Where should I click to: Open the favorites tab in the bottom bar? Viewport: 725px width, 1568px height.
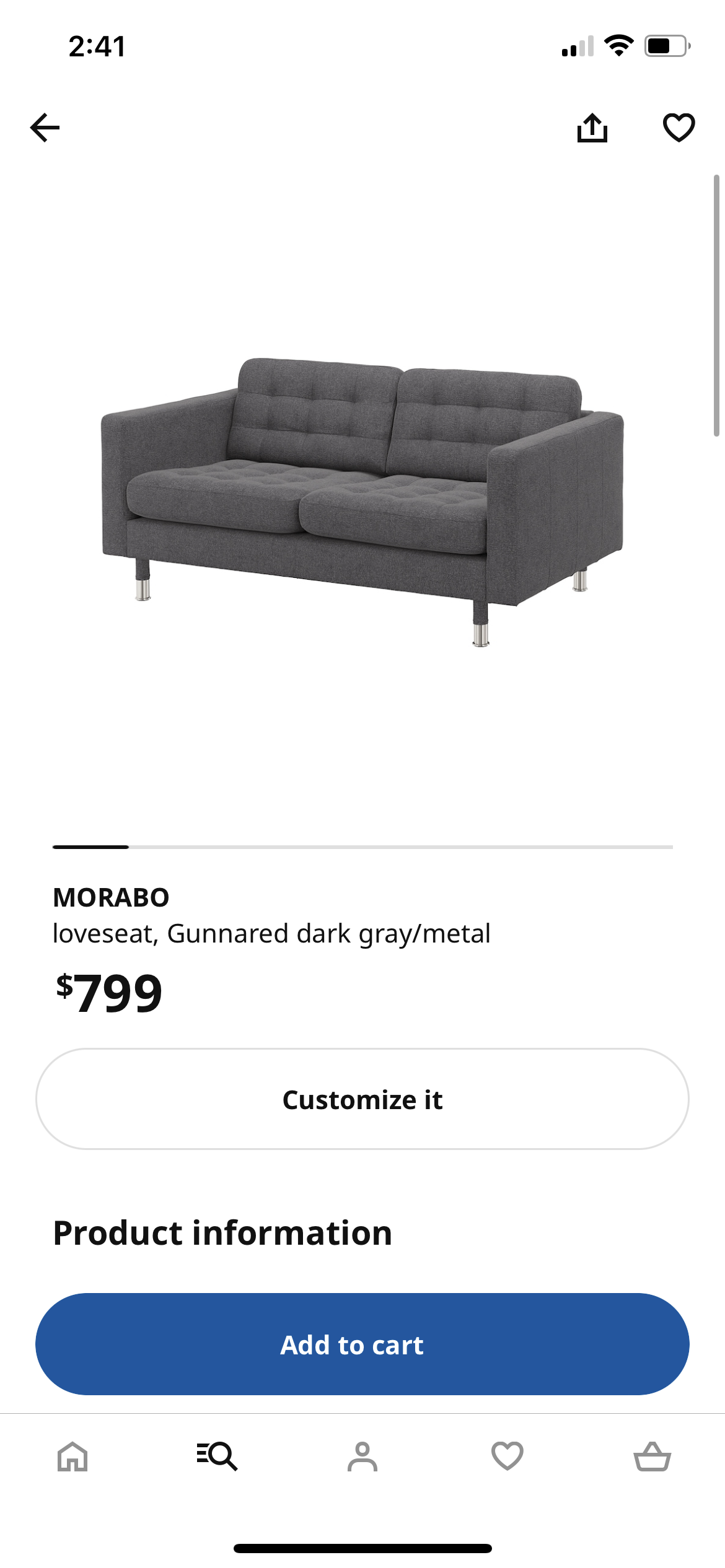pyautogui.click(x=507, y=1456)
